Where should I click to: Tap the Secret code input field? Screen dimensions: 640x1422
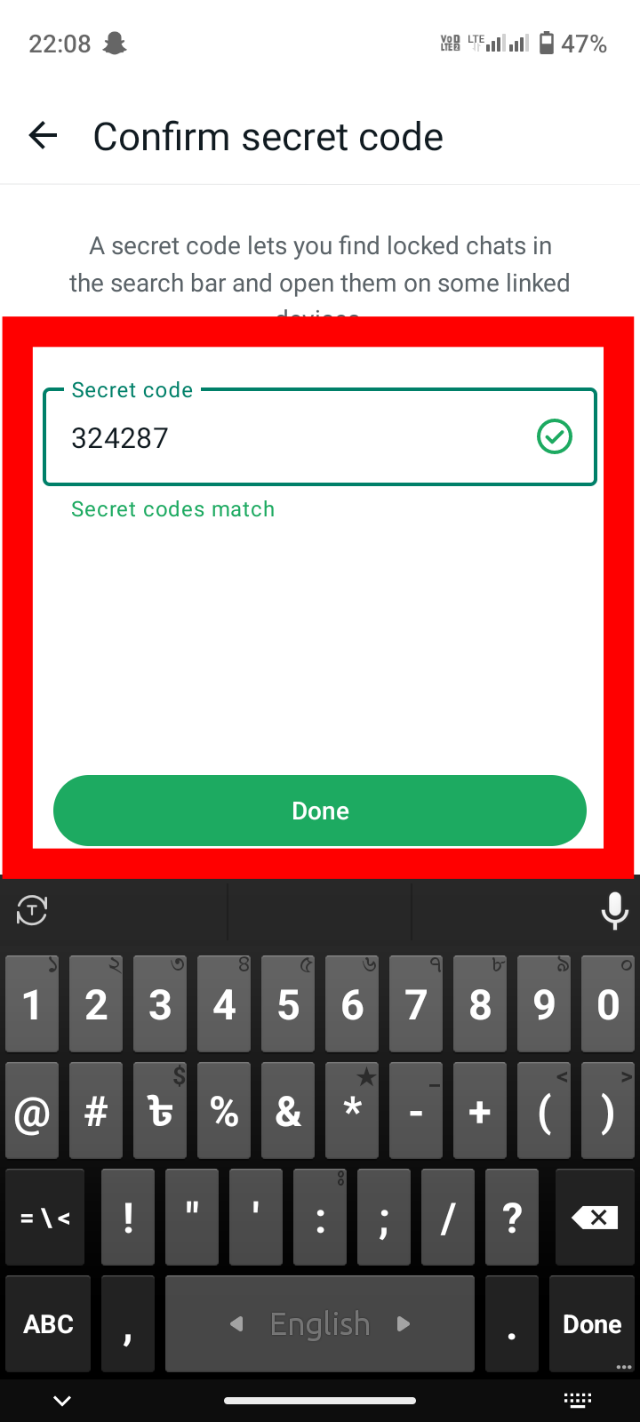tap(300, 438)
